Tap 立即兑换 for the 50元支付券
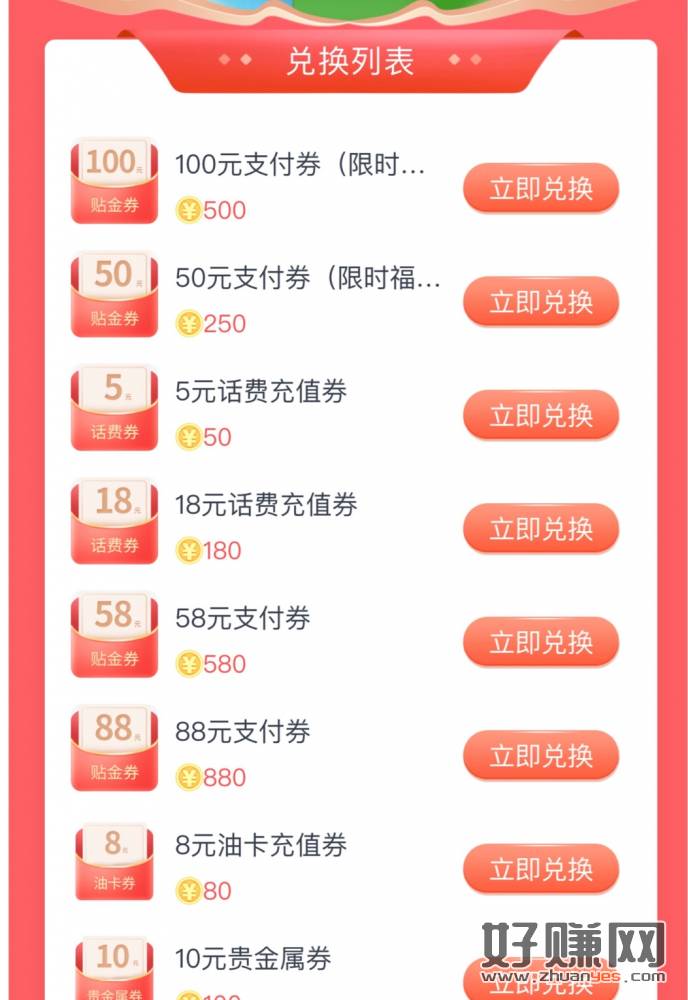This screenshot has width=688, height=1000. tap(541, 301)
